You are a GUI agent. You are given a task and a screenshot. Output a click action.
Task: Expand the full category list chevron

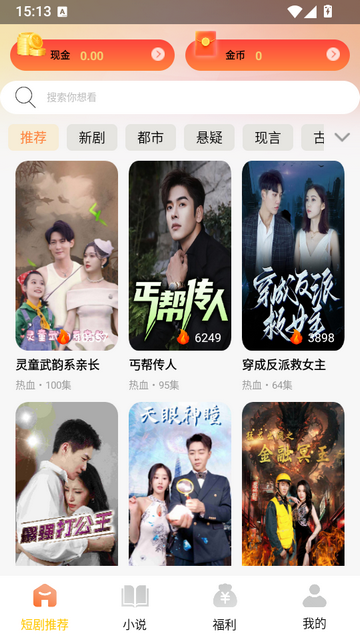point(342,137)
